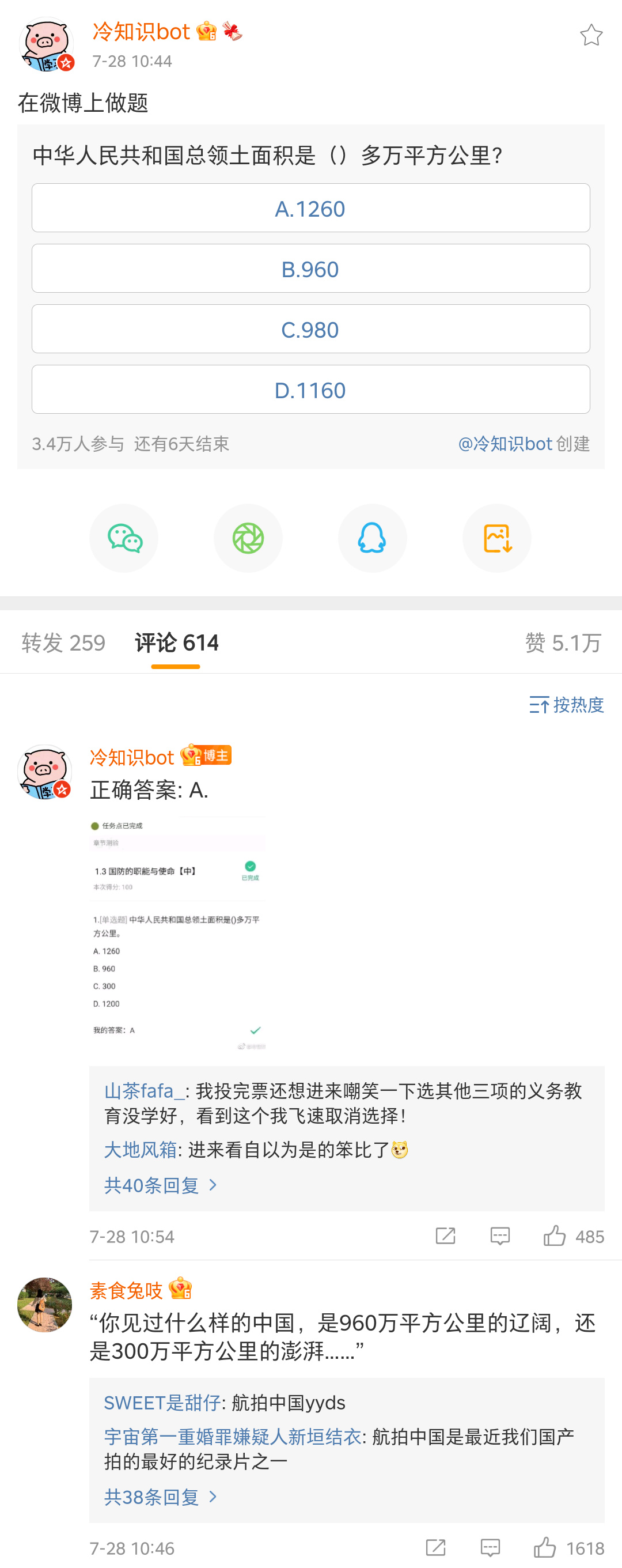
Task: Pick poll option D.1160
Action: [310, 390]
